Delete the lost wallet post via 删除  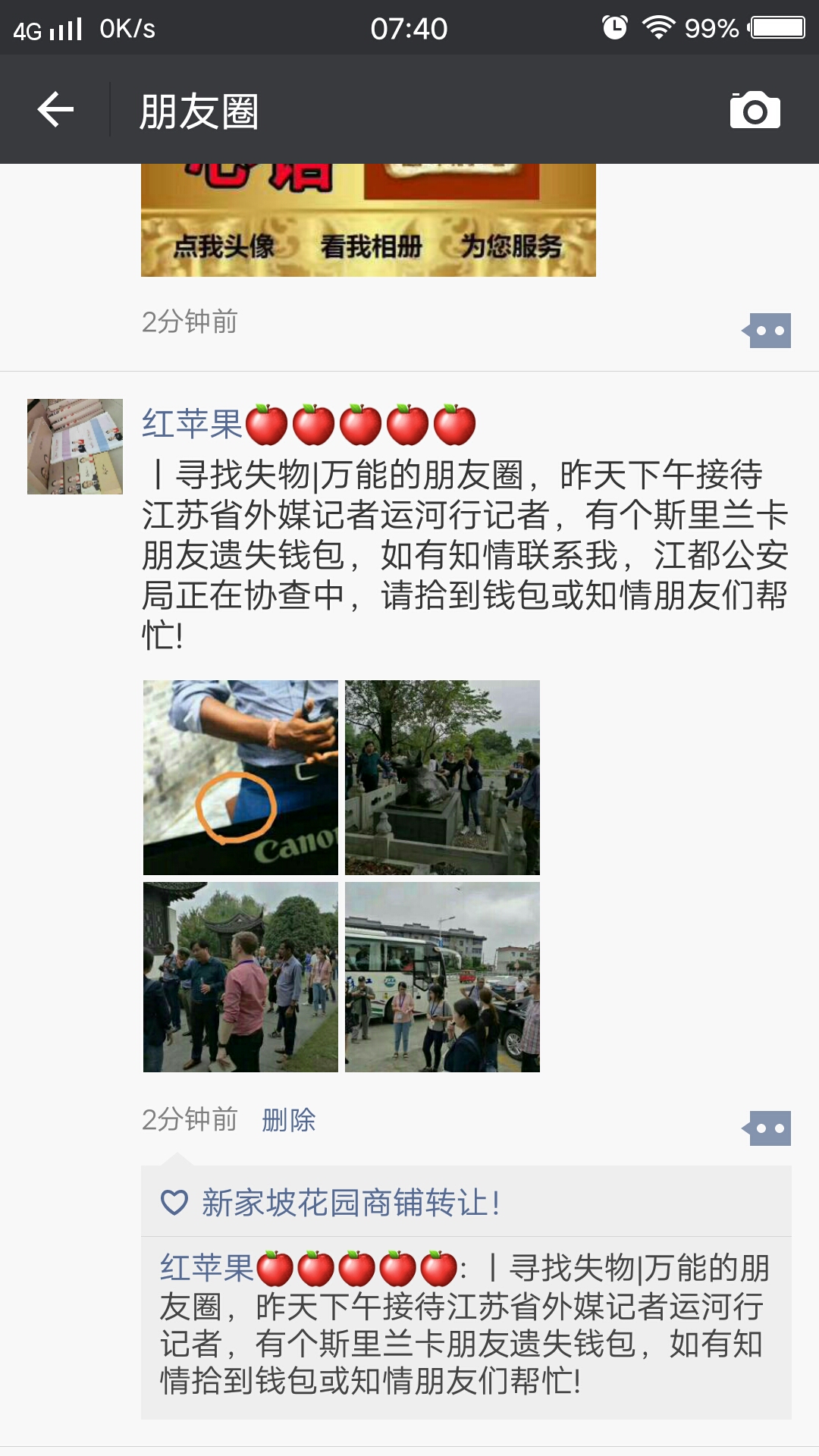pos(288,1119)
